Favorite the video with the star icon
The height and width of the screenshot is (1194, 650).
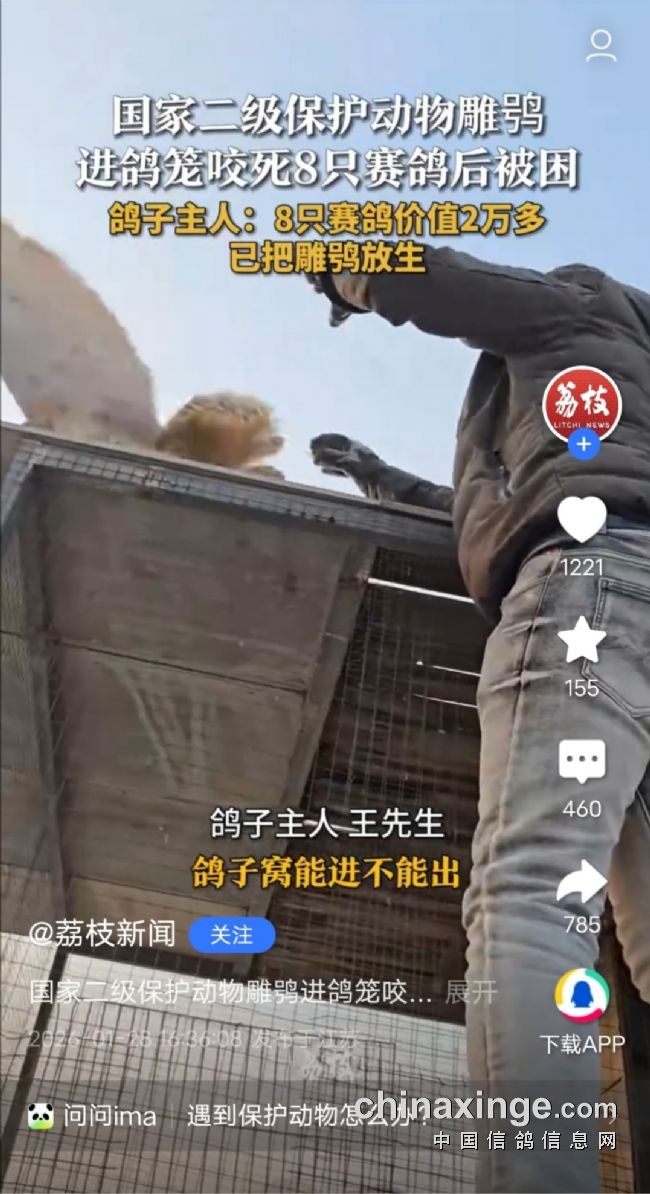(x=582, y=640)
